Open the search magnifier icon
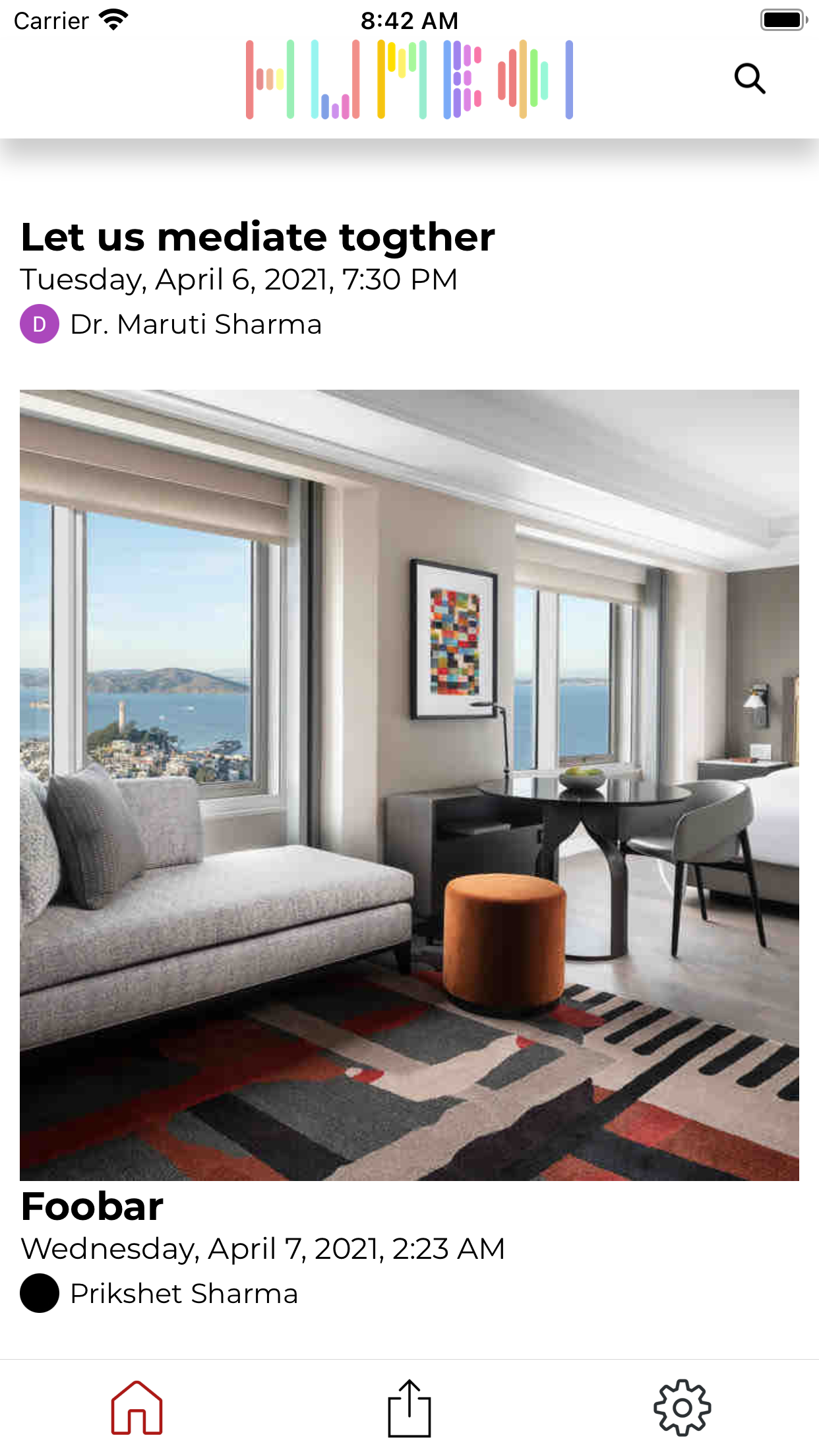The image size is (819, 1456). pos(750,78)
